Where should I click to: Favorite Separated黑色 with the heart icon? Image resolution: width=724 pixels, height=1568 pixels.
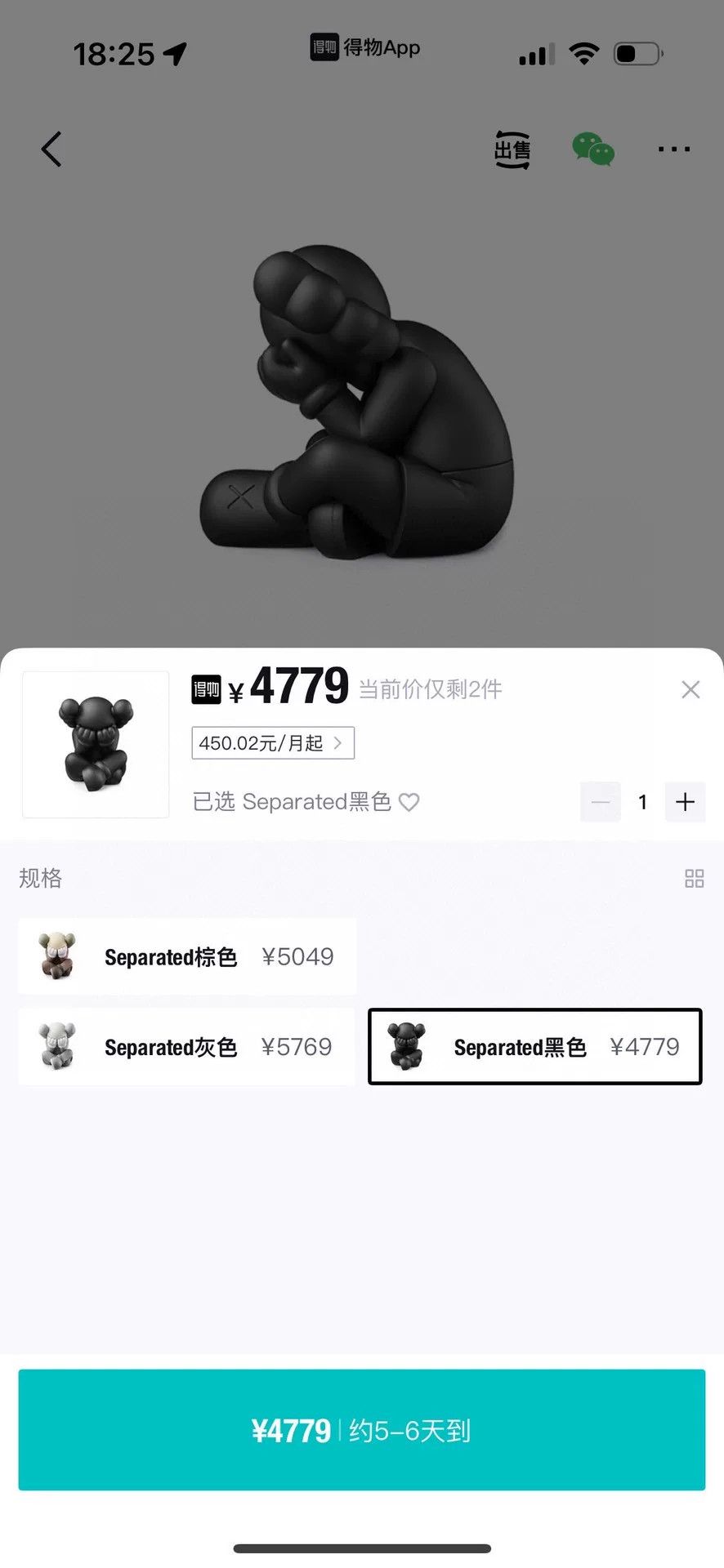point(409,802)
